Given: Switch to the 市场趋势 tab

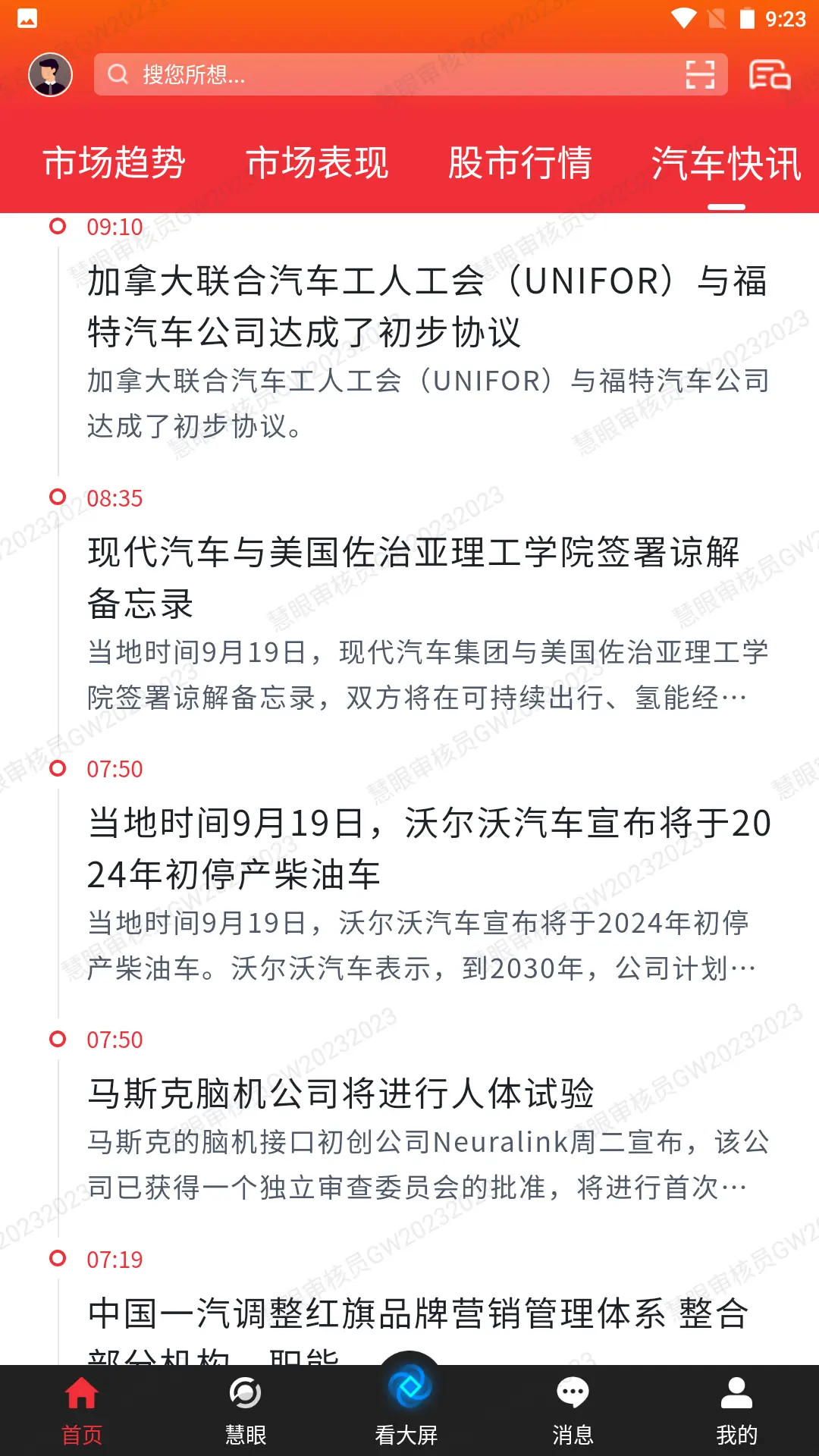Looking at the screenshot, I should pos(114,162).
